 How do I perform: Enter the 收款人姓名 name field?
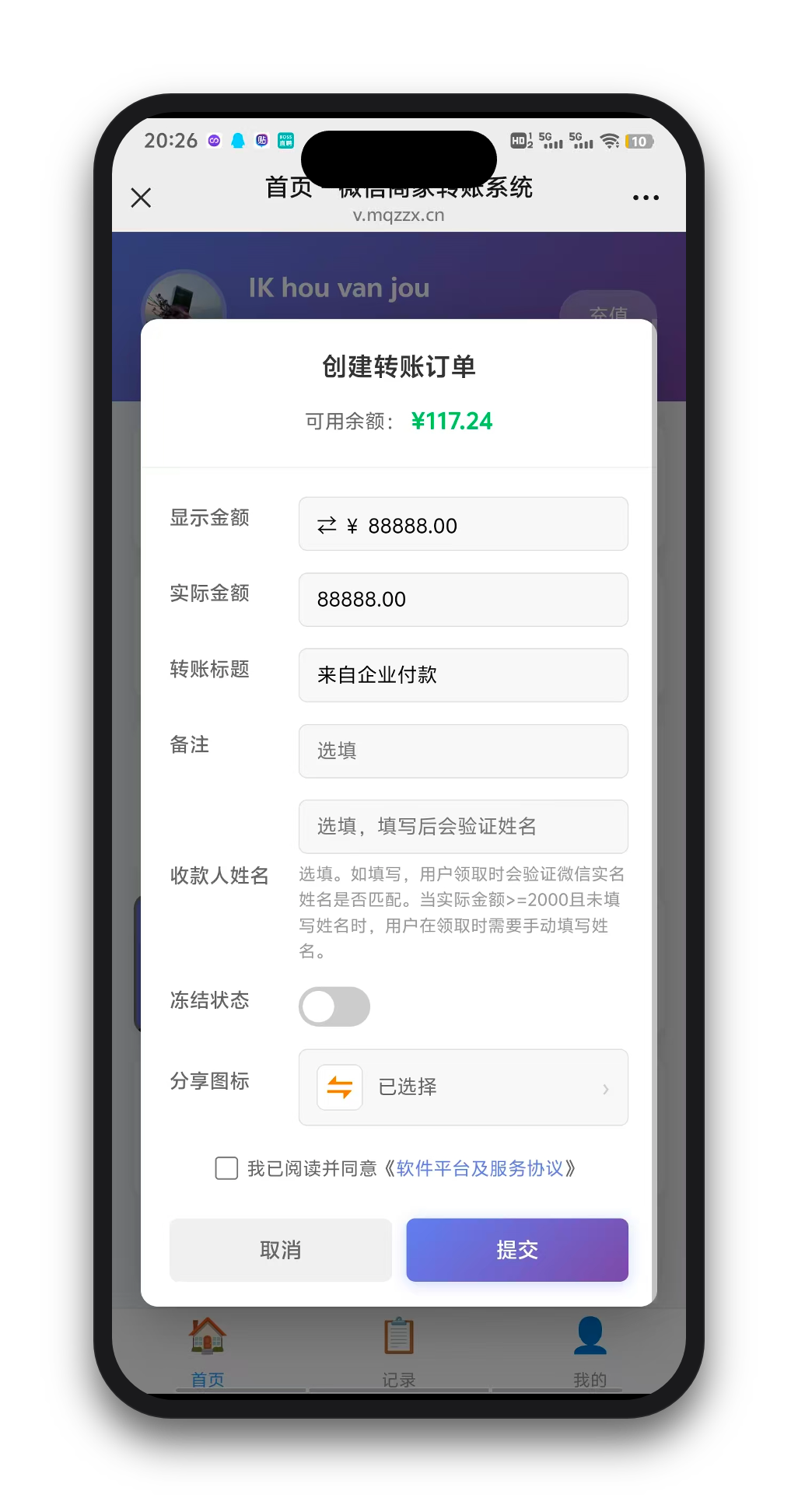[464, 827]
